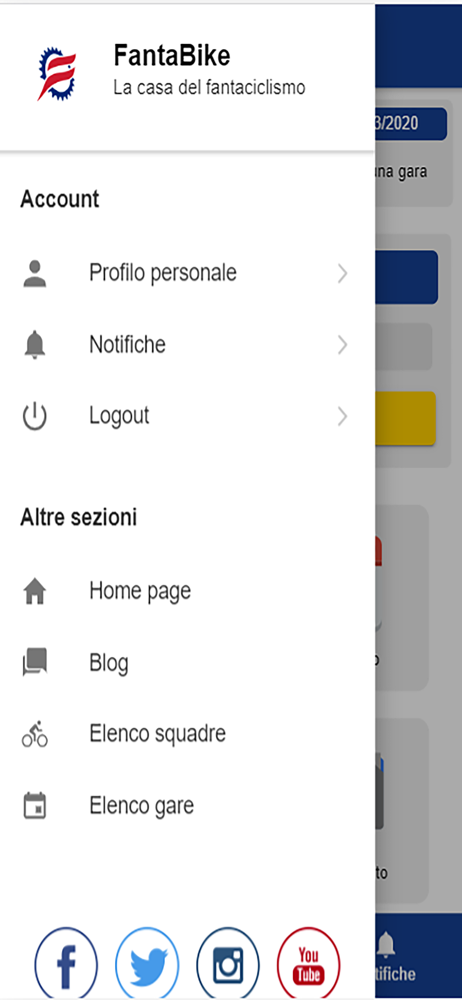
Task: Open Elenco gare
Action: pos(187,805)
